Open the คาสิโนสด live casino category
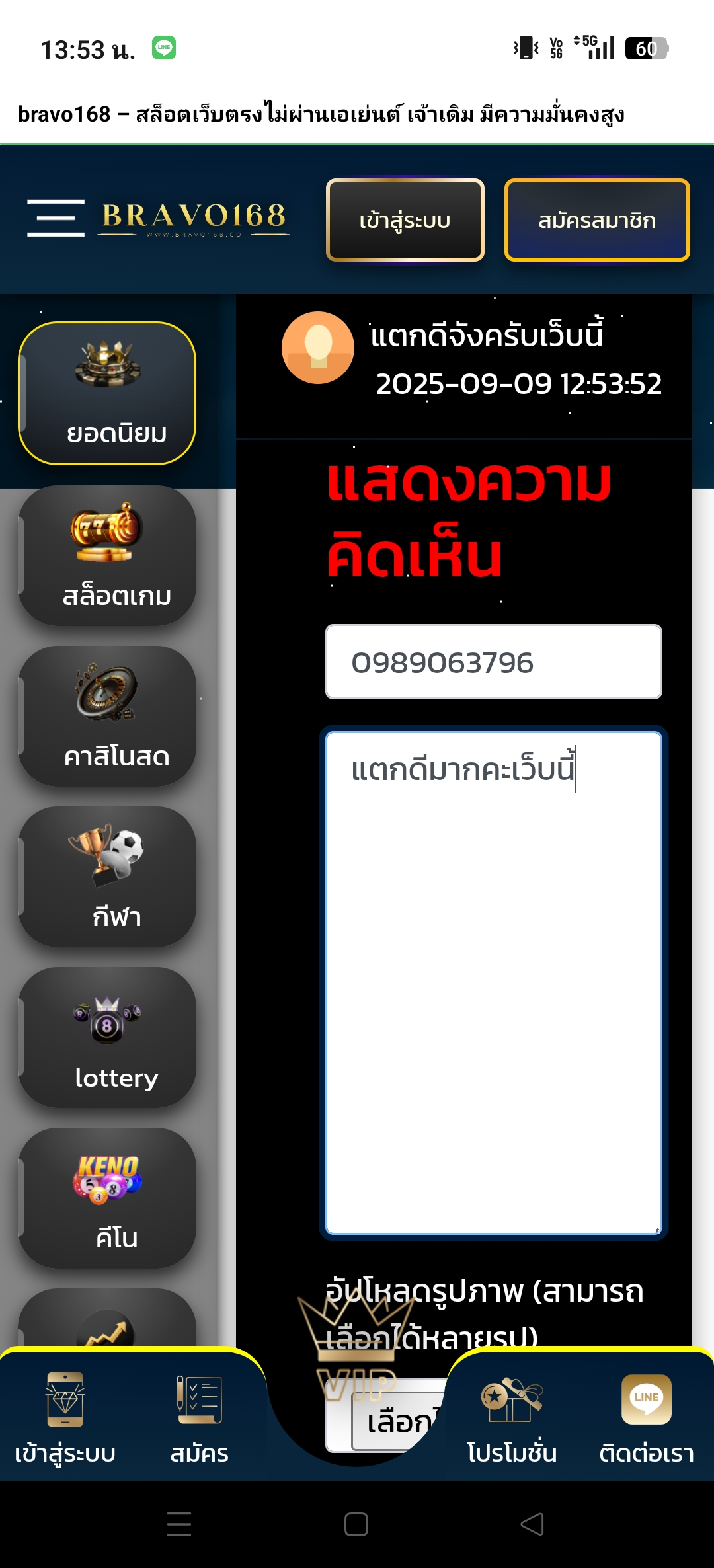714x1568 pixels. coord(107,717)
